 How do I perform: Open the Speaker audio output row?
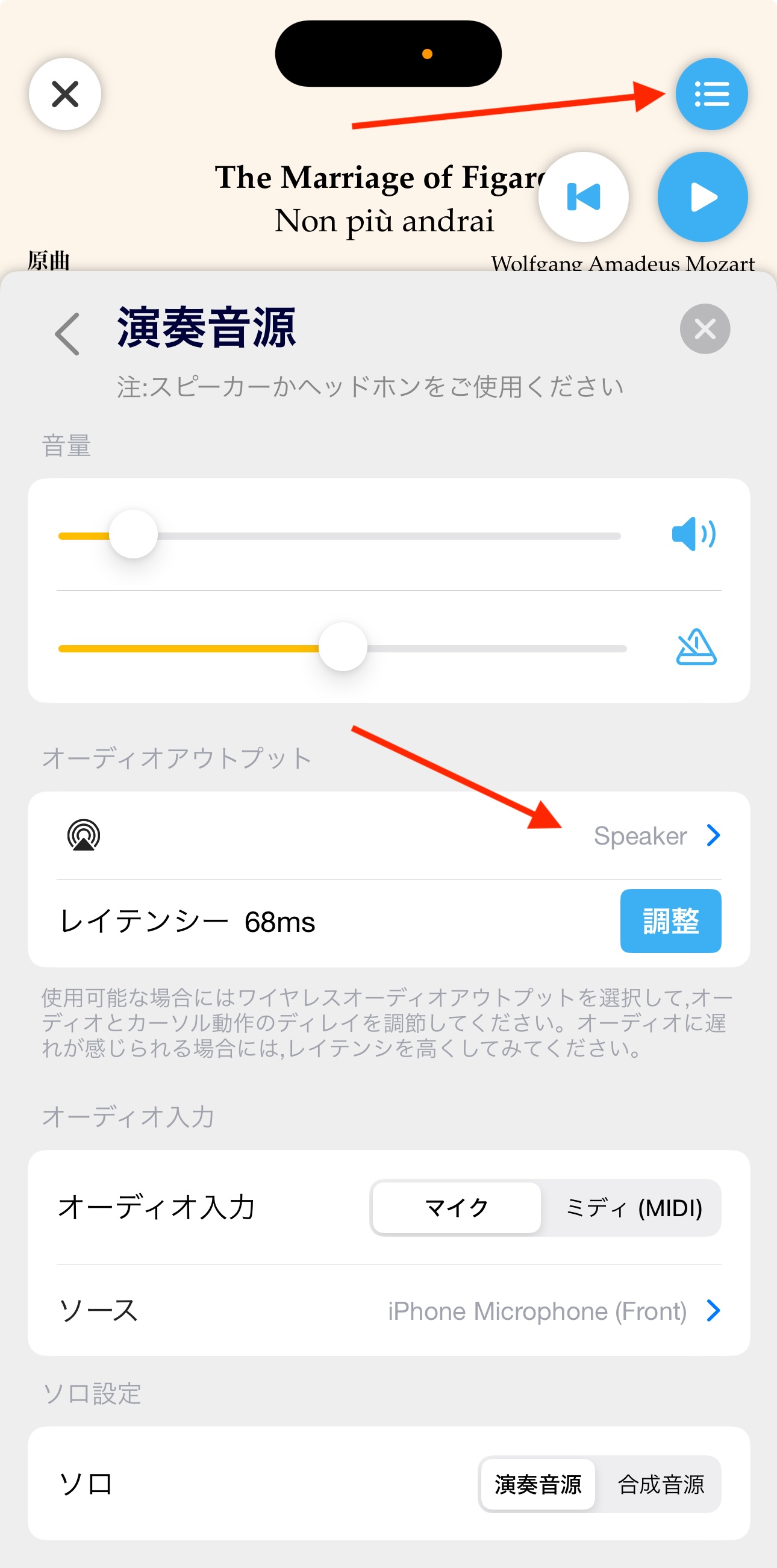[x=389, y=836]
